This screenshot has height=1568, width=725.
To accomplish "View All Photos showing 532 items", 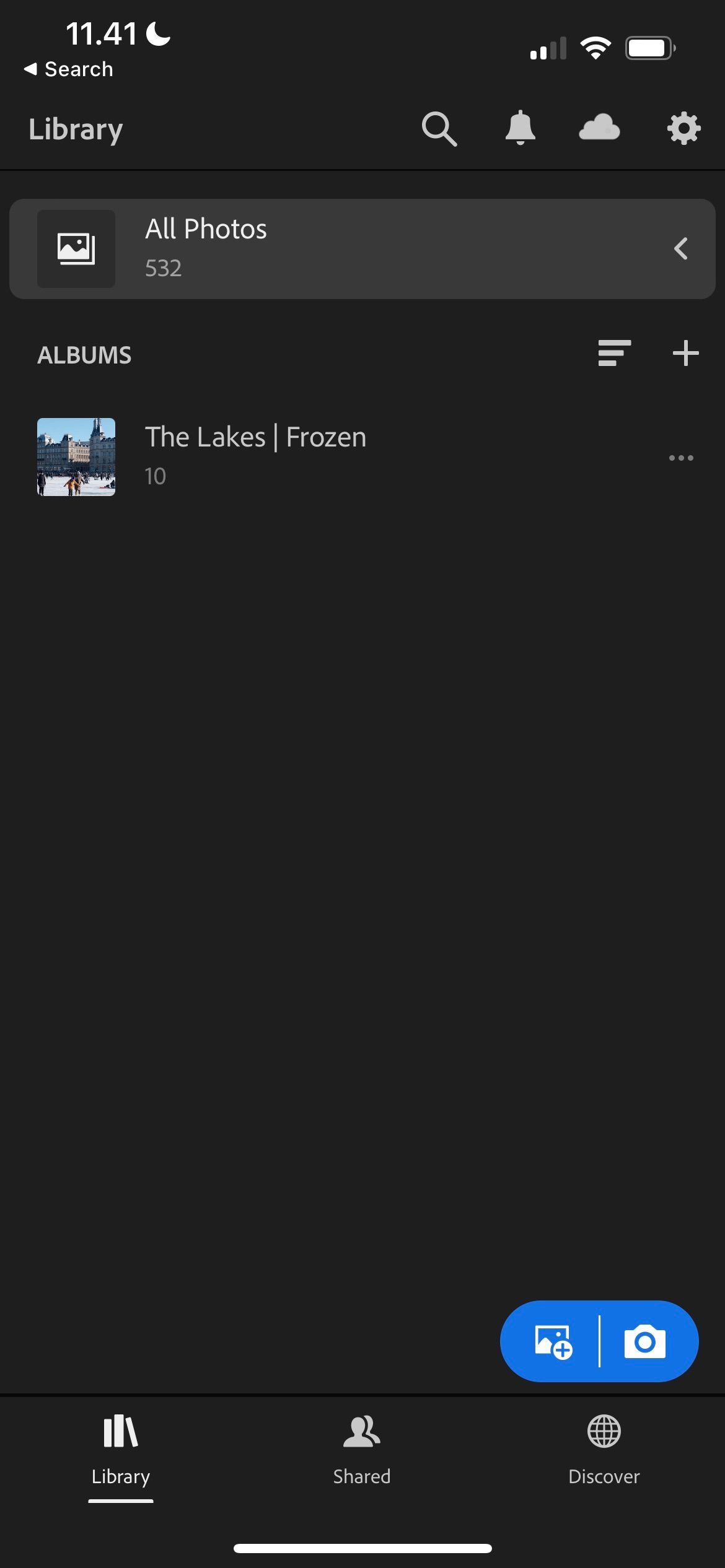I will [205, 229].
